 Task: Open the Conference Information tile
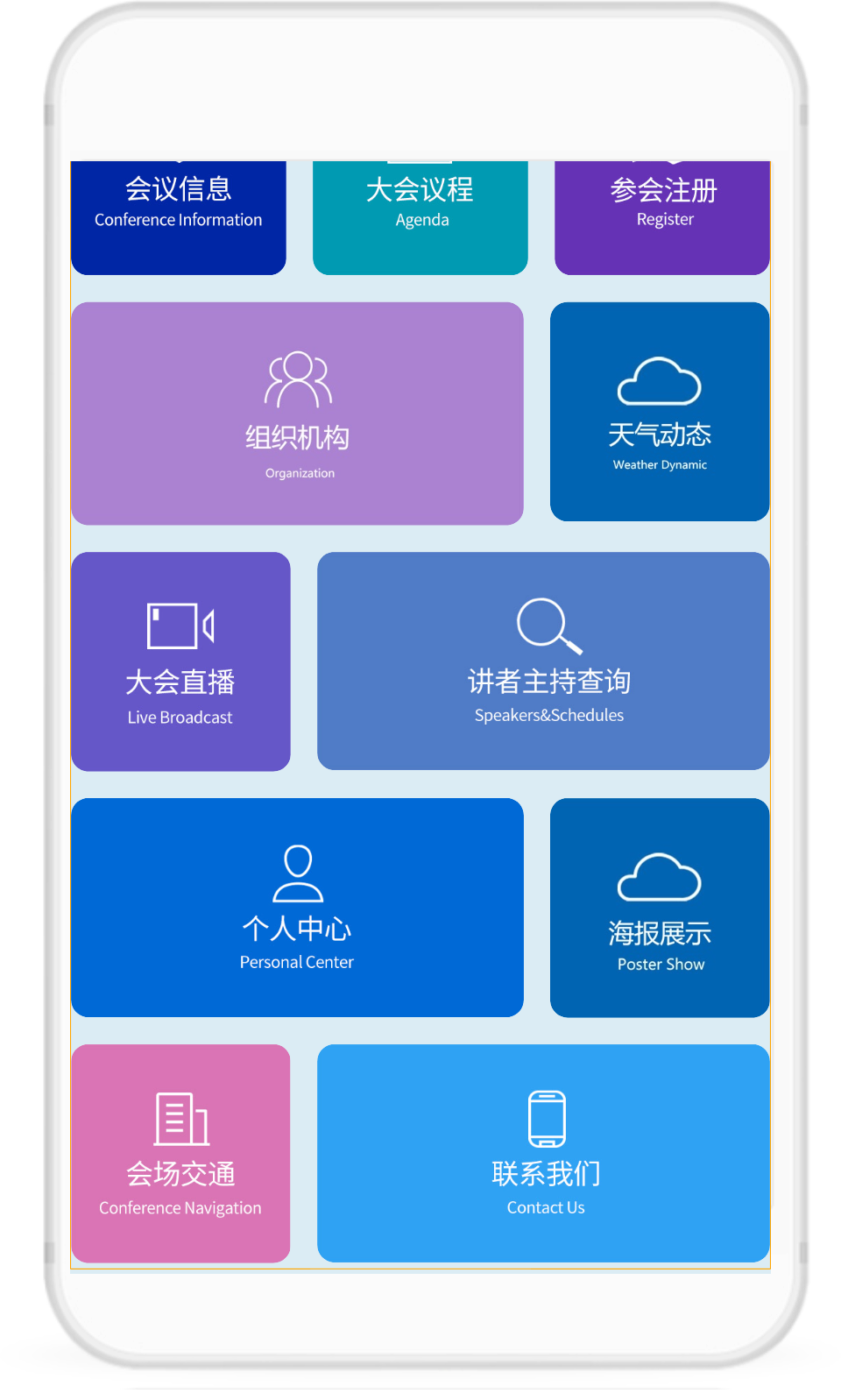[x=179, y=216]
